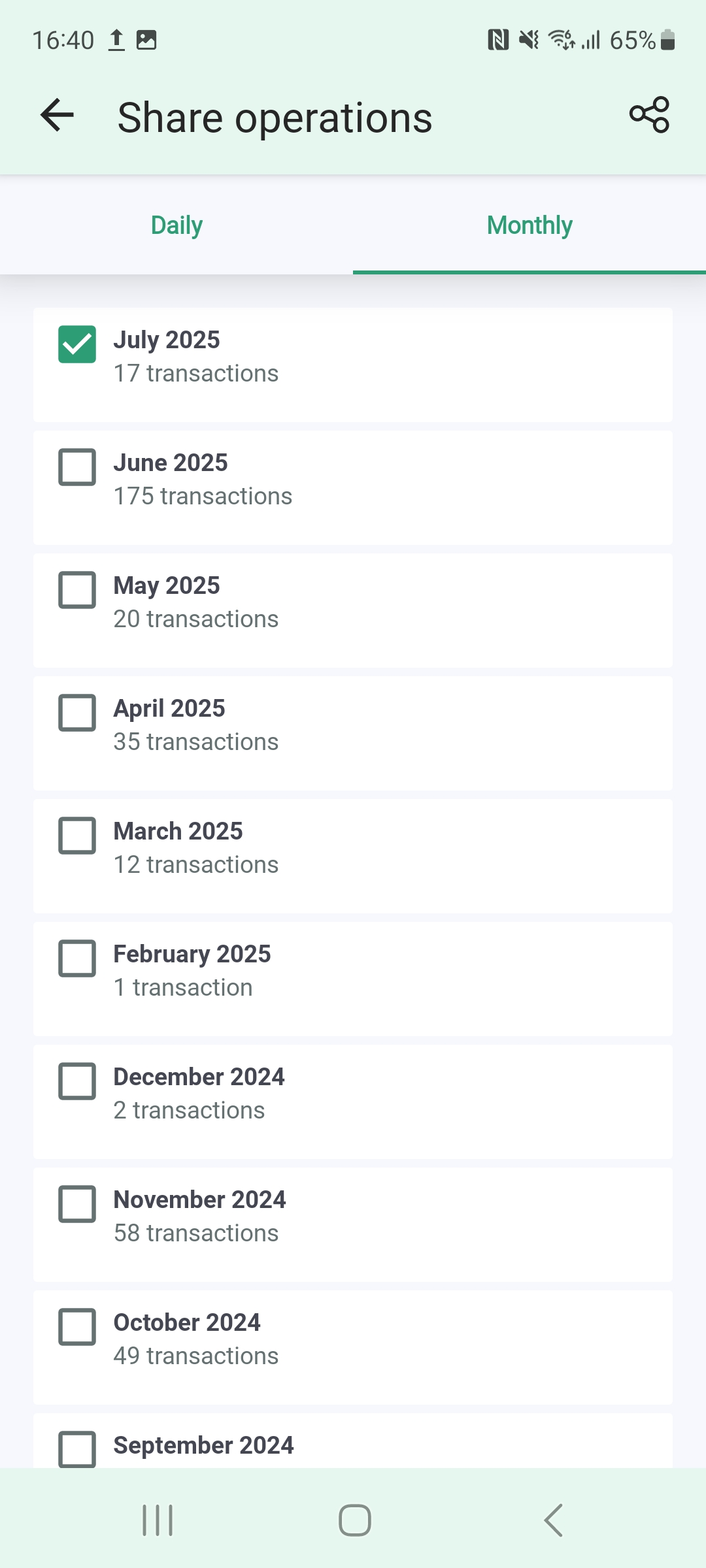
Task: Tap the share icon in the app bar
Action: point(649,116)
